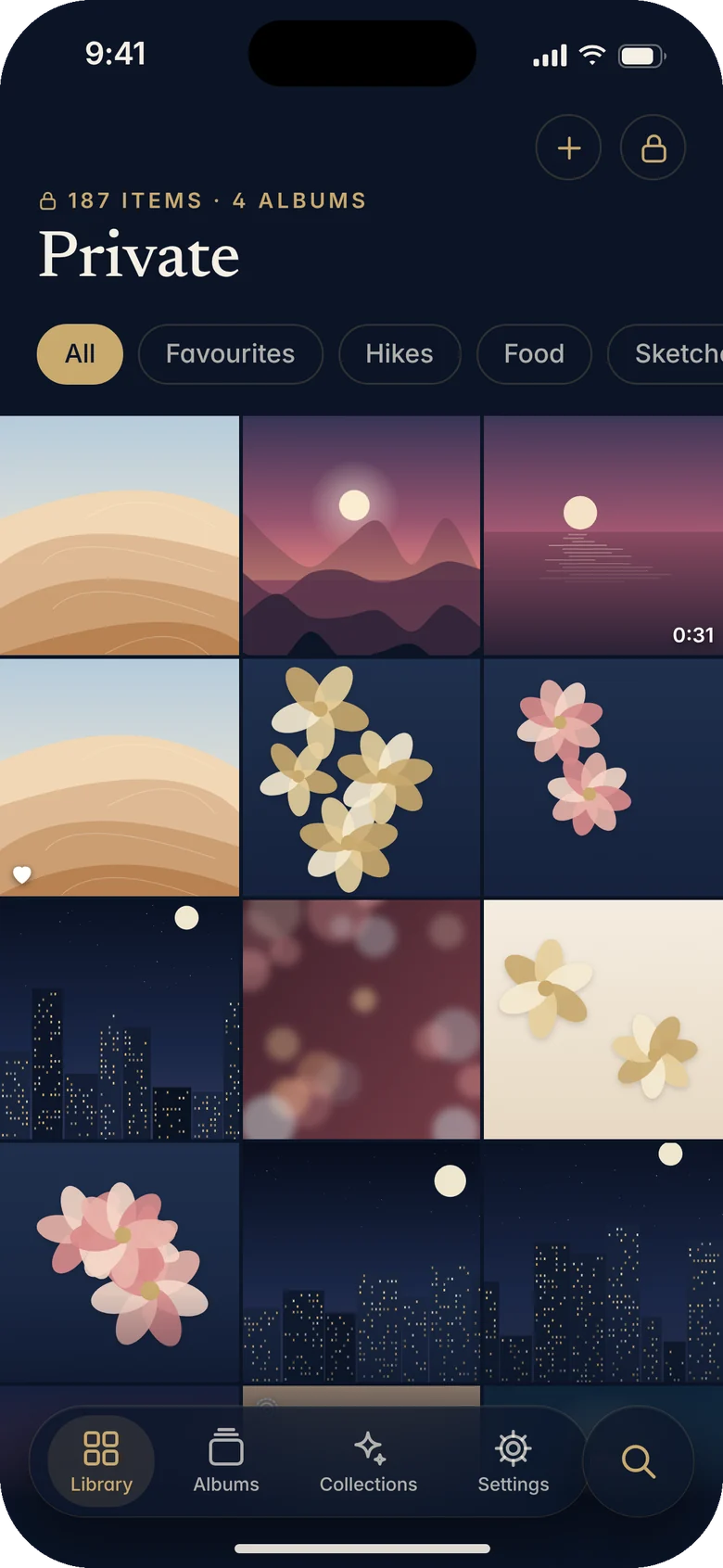Open the blurry bokeh lights photo
The image size is (723, 1568).
coord(361,1019)
